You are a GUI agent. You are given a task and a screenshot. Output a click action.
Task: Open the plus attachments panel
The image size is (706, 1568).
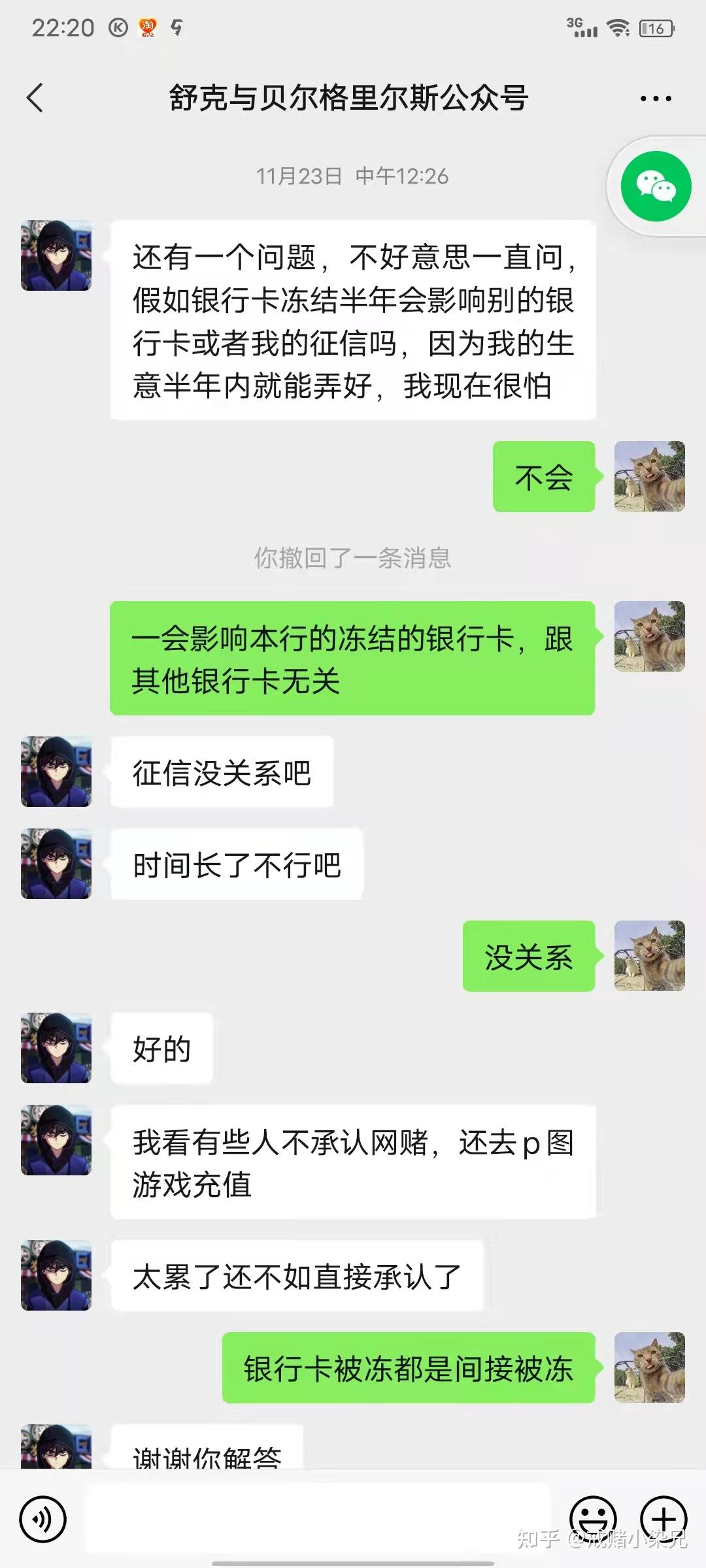point(663,1518)
